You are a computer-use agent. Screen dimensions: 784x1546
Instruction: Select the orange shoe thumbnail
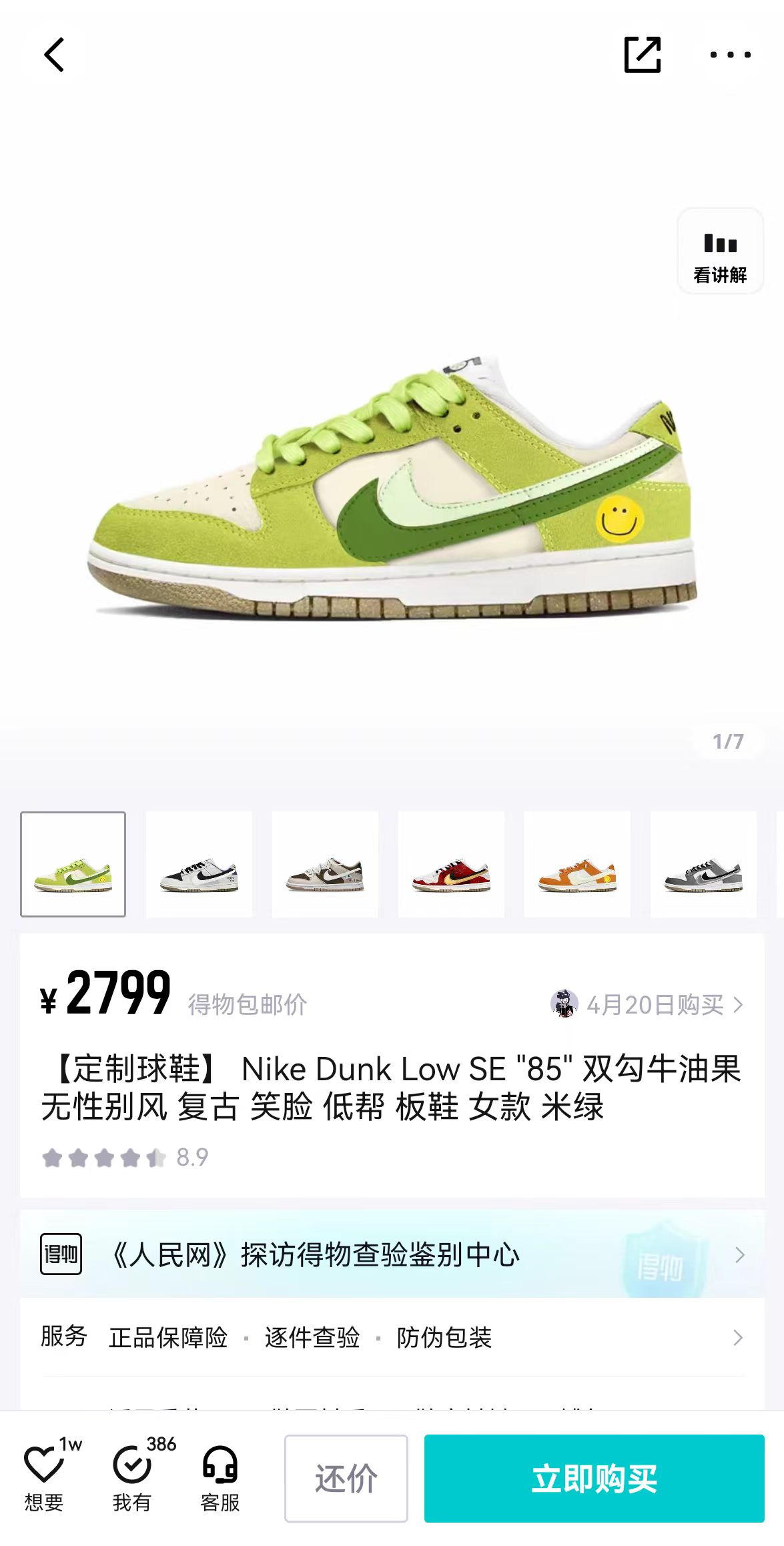click(x=577, y=864)
